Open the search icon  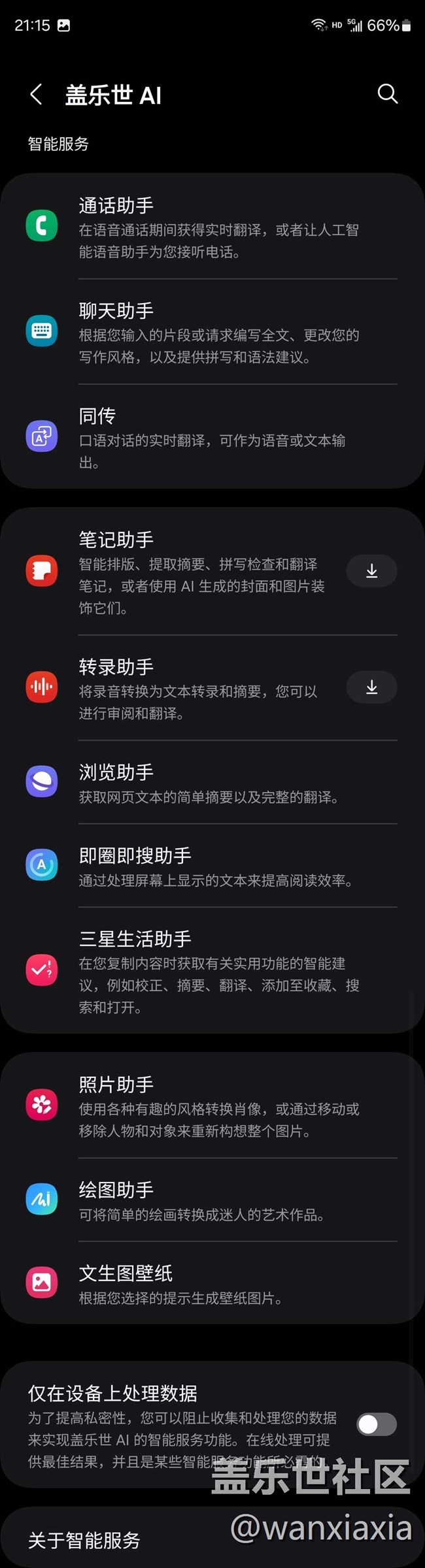(x=388, y=93)
